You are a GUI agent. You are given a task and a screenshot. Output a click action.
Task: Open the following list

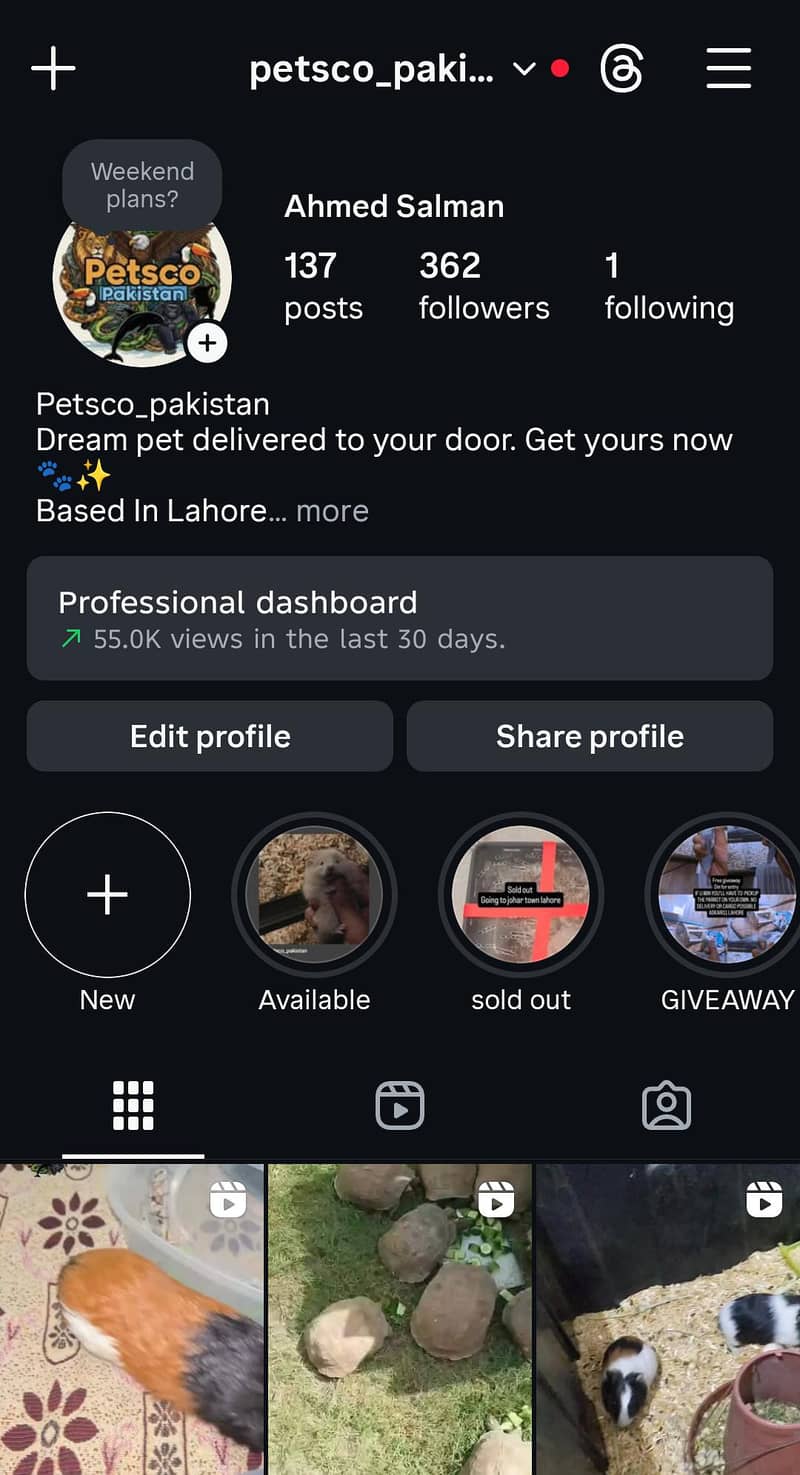pos(668,286)
